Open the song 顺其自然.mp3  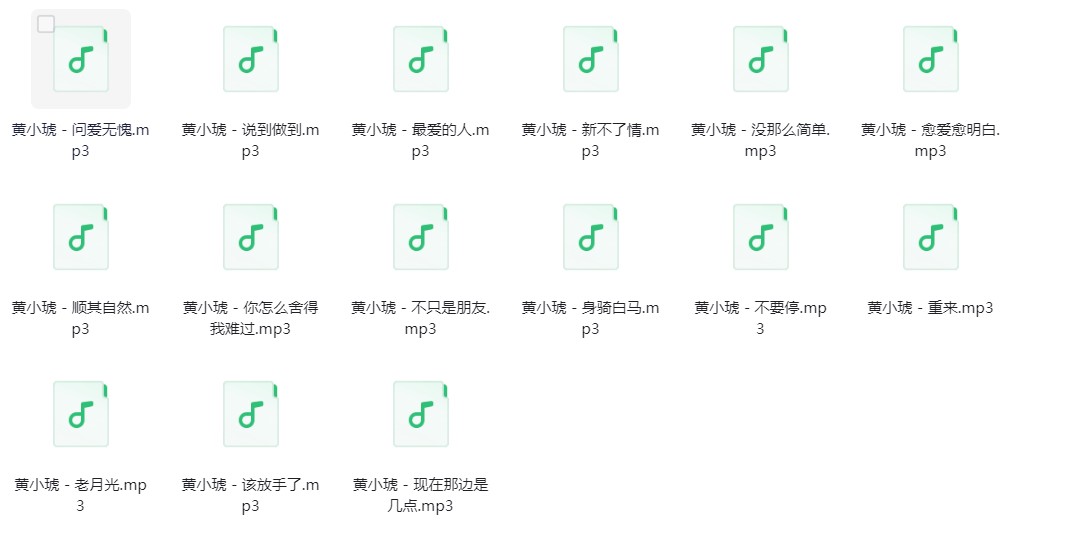point(81,237)
